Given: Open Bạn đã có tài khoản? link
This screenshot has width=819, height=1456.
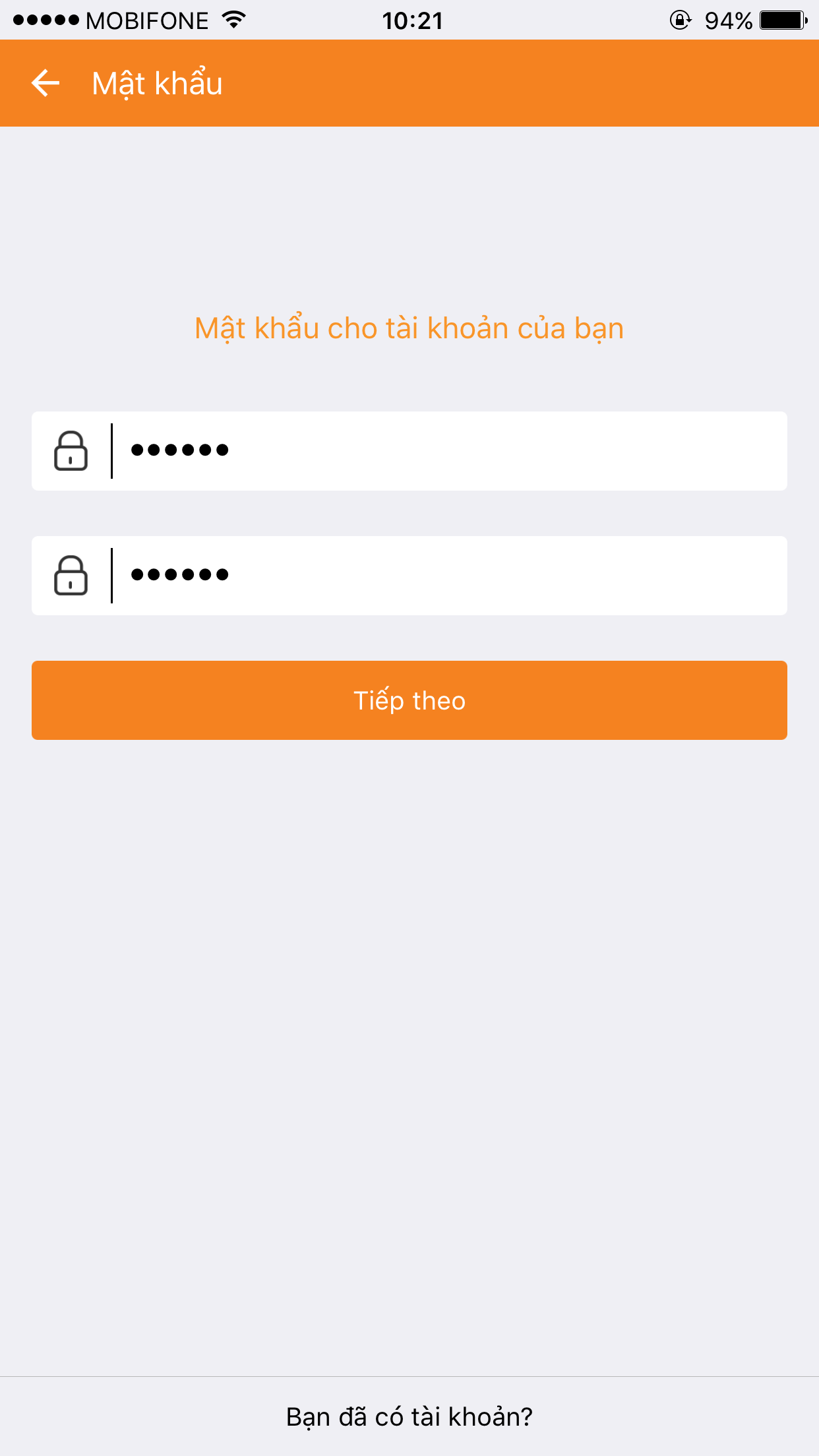Looking at the screenshot, I should point(409,1416).
